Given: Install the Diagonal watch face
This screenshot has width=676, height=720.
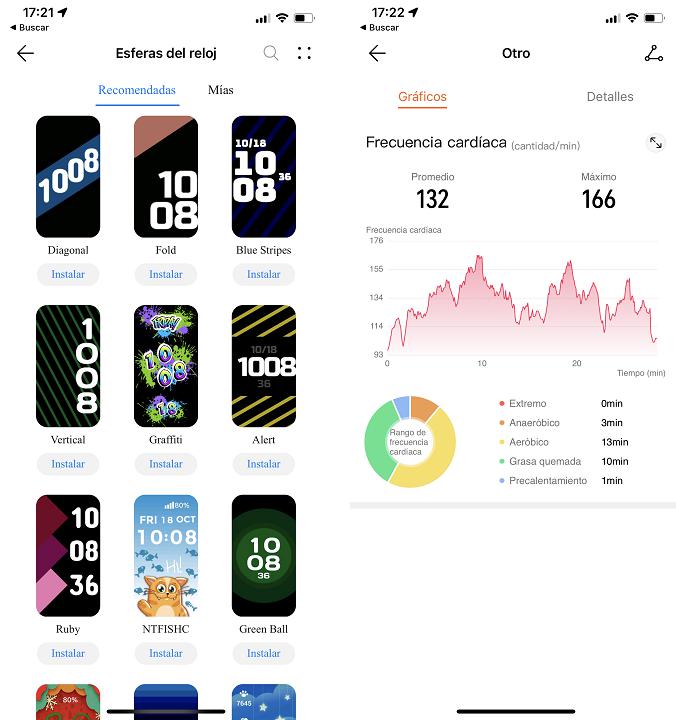Looking at the screenshot, I should tap(68, 274).
